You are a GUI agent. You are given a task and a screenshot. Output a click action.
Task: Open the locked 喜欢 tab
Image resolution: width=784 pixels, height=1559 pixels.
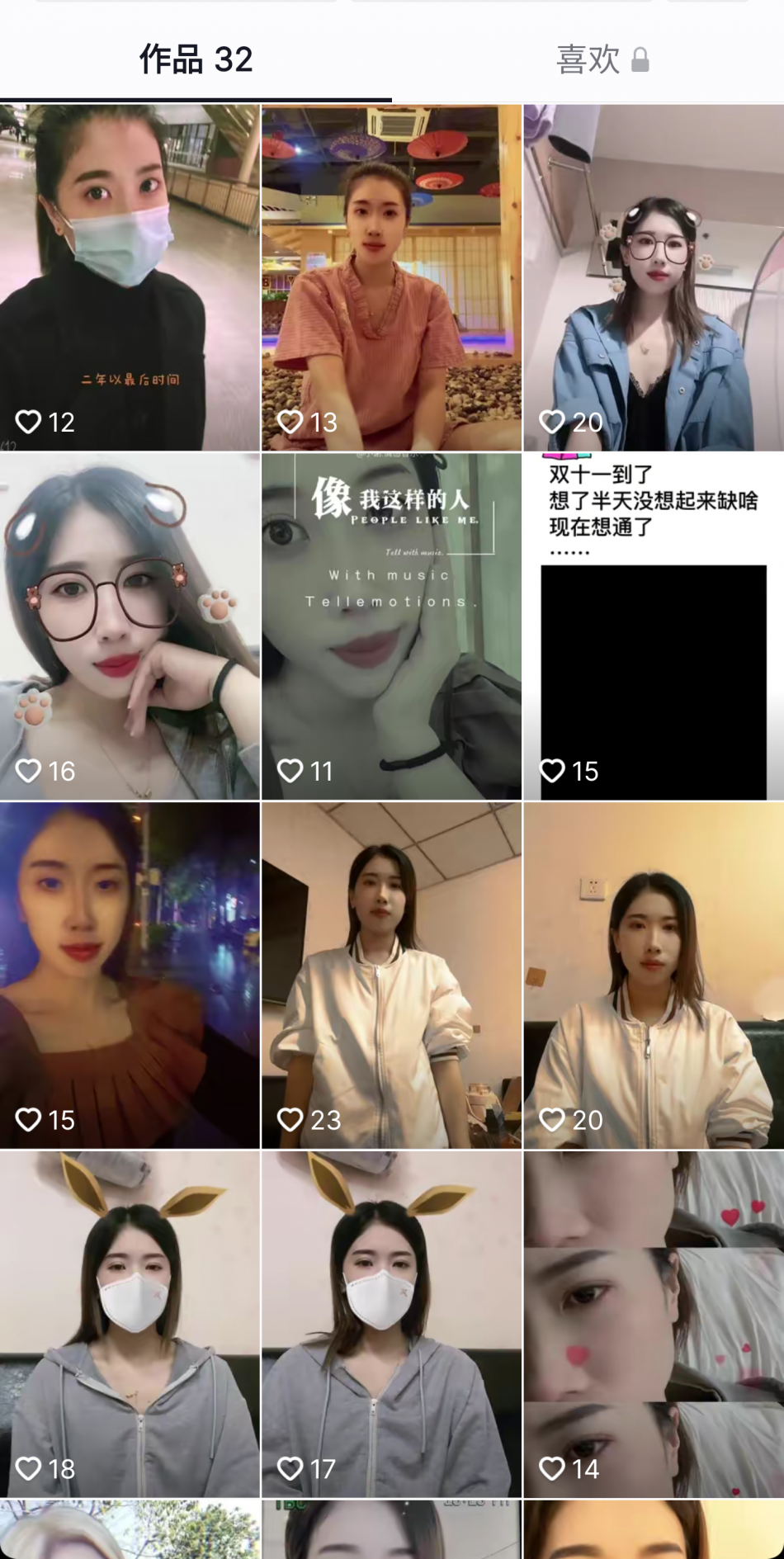(602, 59)
